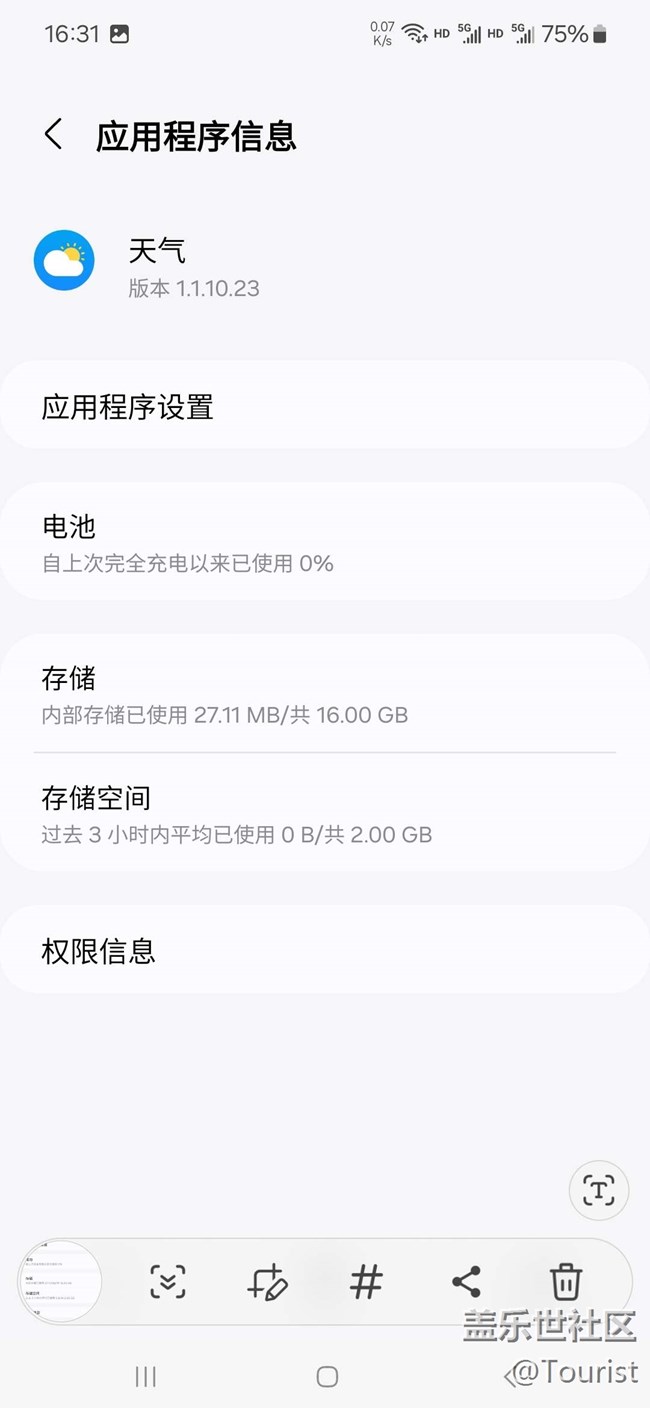Open the 电池 usage row

point(324,542)
